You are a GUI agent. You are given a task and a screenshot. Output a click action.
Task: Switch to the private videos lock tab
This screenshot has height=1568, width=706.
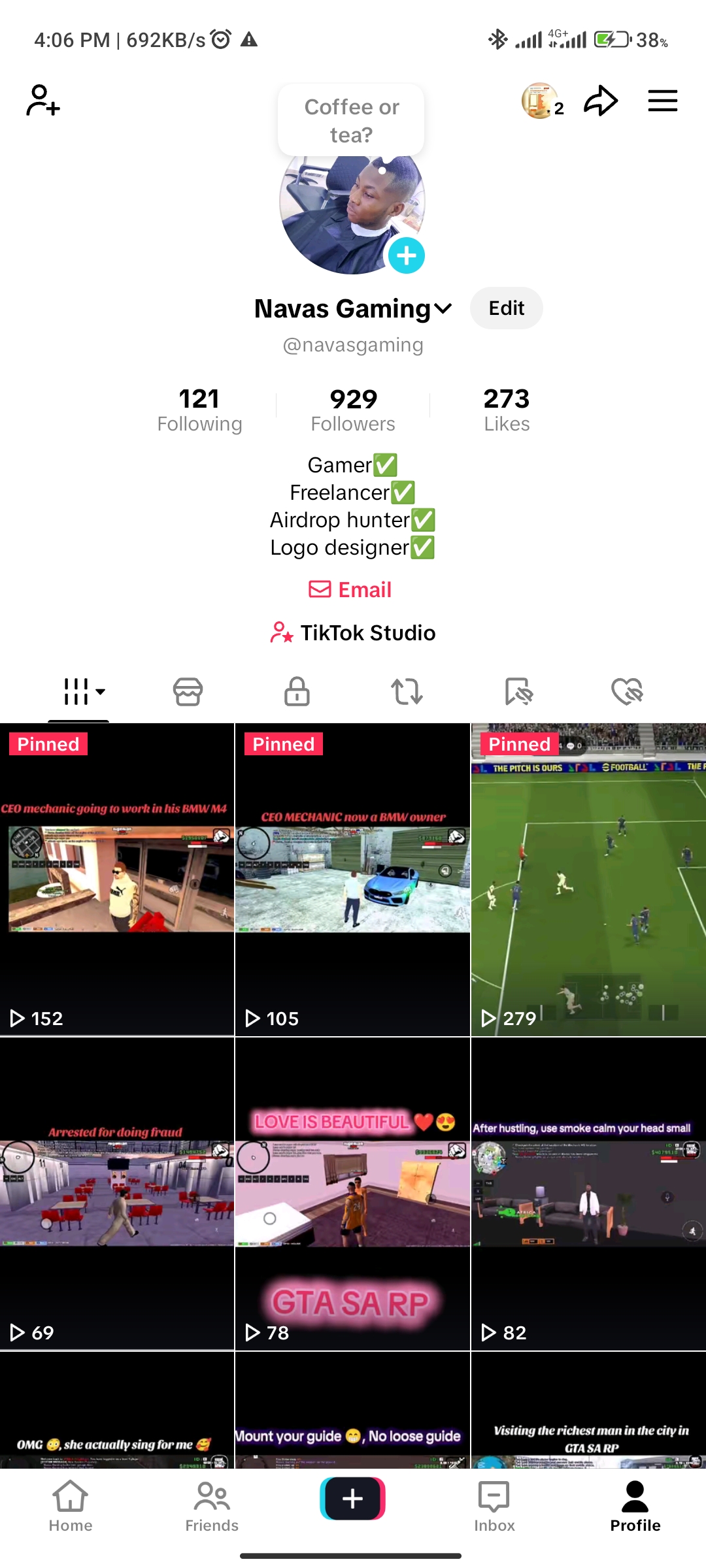[x=297, y=691]
